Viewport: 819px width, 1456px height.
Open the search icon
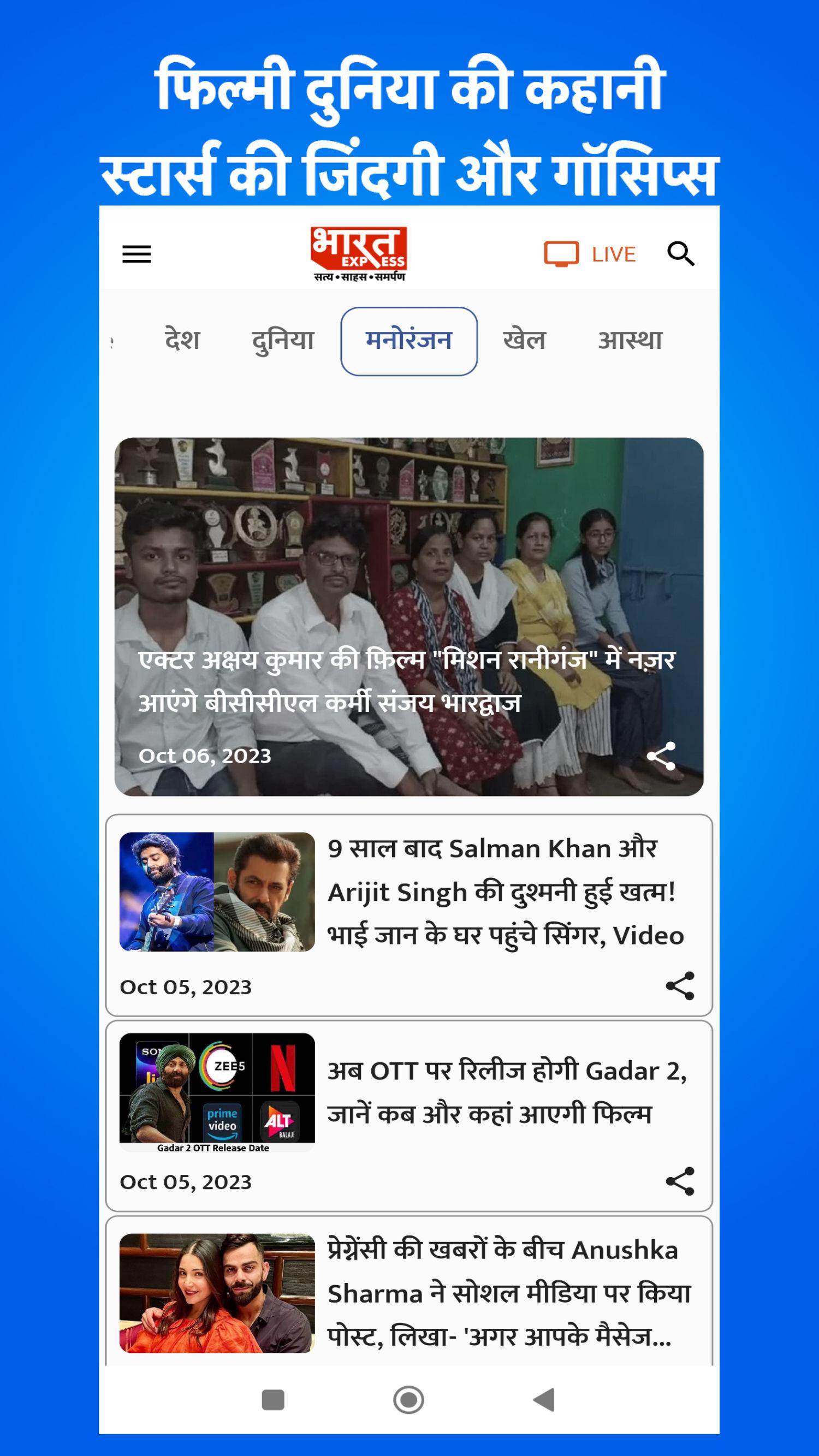tap(680, 254)
